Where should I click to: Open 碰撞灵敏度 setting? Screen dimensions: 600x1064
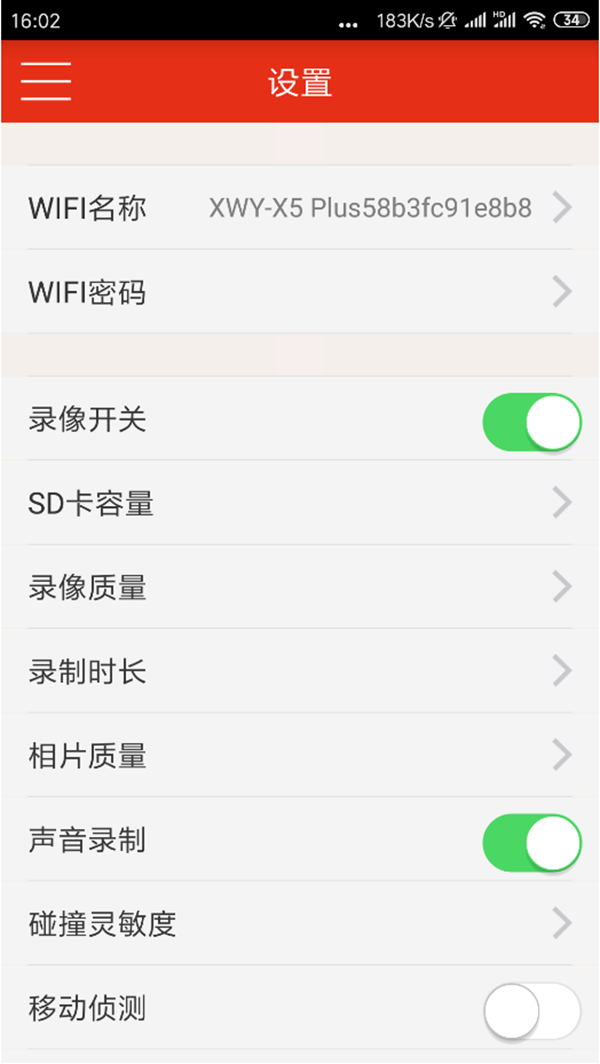300,923
